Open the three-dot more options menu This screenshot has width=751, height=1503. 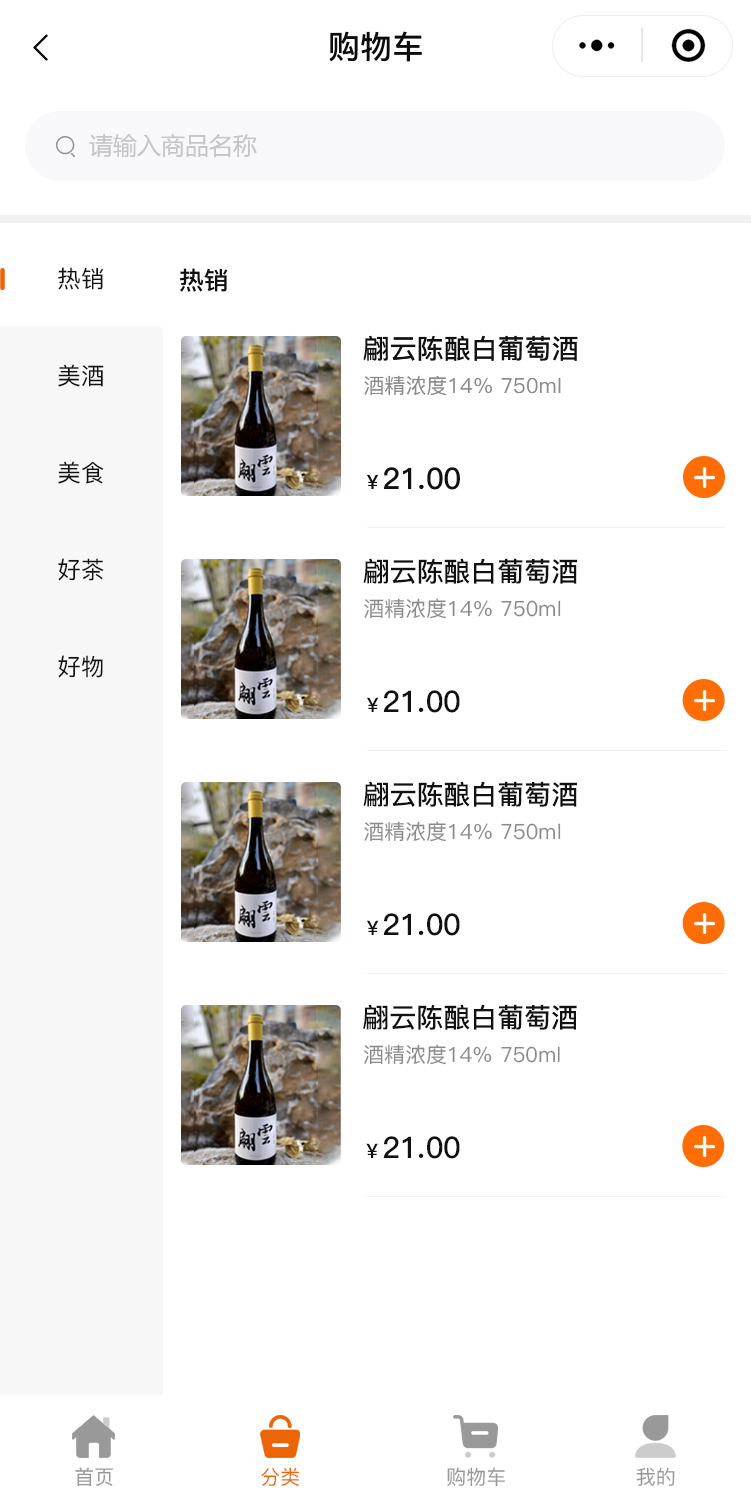[597, 46]
